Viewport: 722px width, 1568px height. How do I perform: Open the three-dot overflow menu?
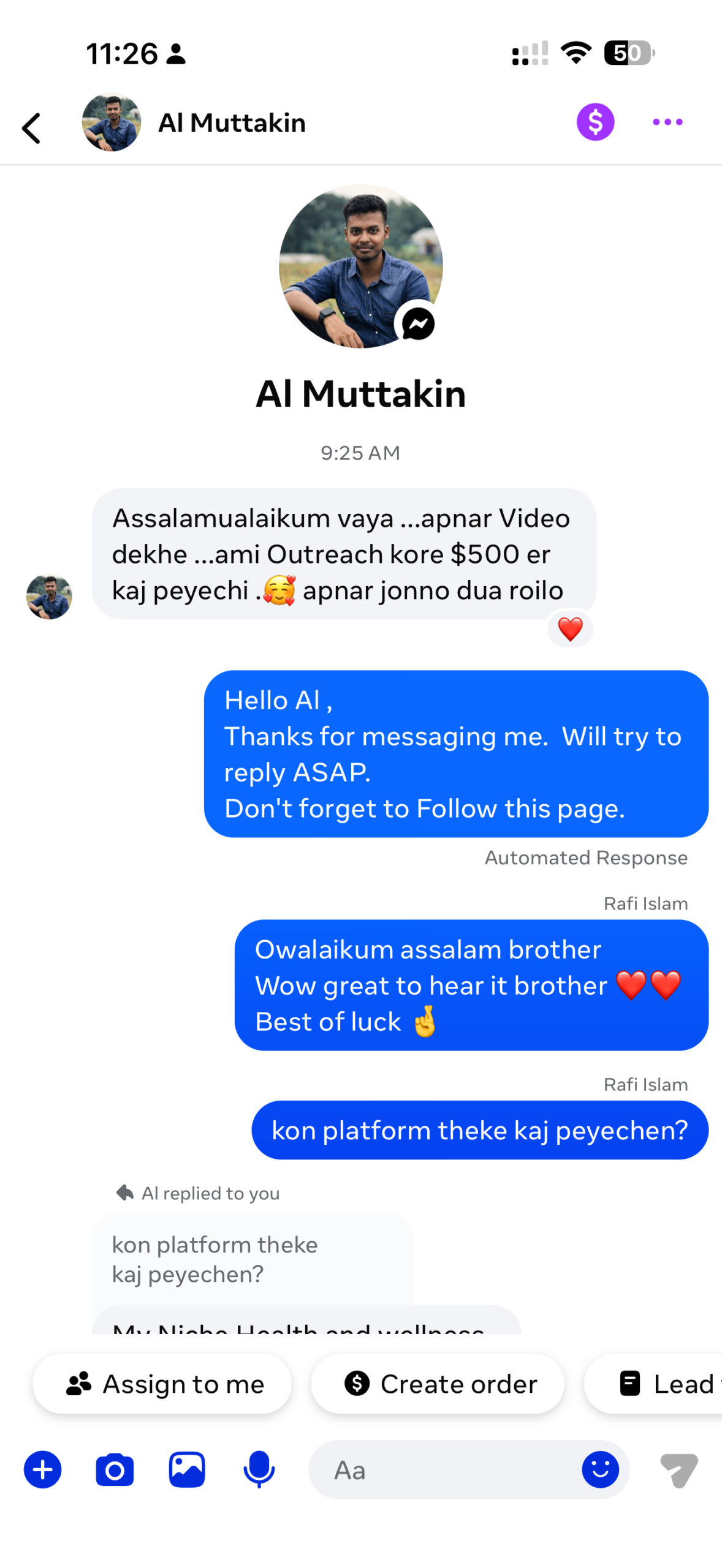[x=667, y=122]
